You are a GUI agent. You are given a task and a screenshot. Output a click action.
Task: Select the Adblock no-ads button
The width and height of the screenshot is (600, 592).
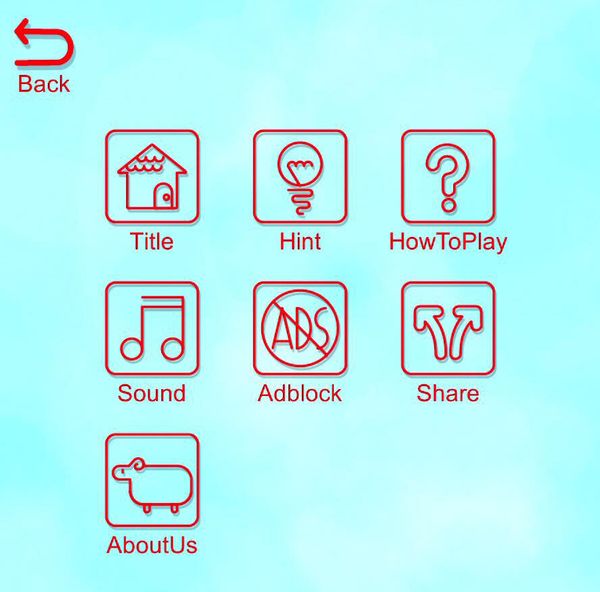[300, 328]
